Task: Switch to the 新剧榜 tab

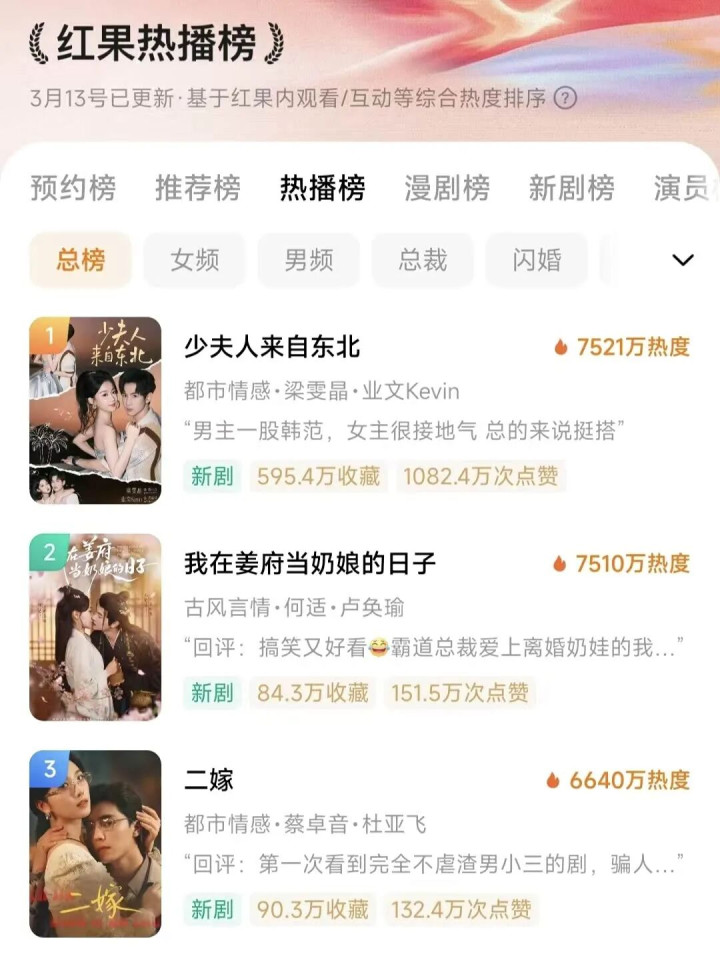Action: pyautogui.click(x=571, y=188)
